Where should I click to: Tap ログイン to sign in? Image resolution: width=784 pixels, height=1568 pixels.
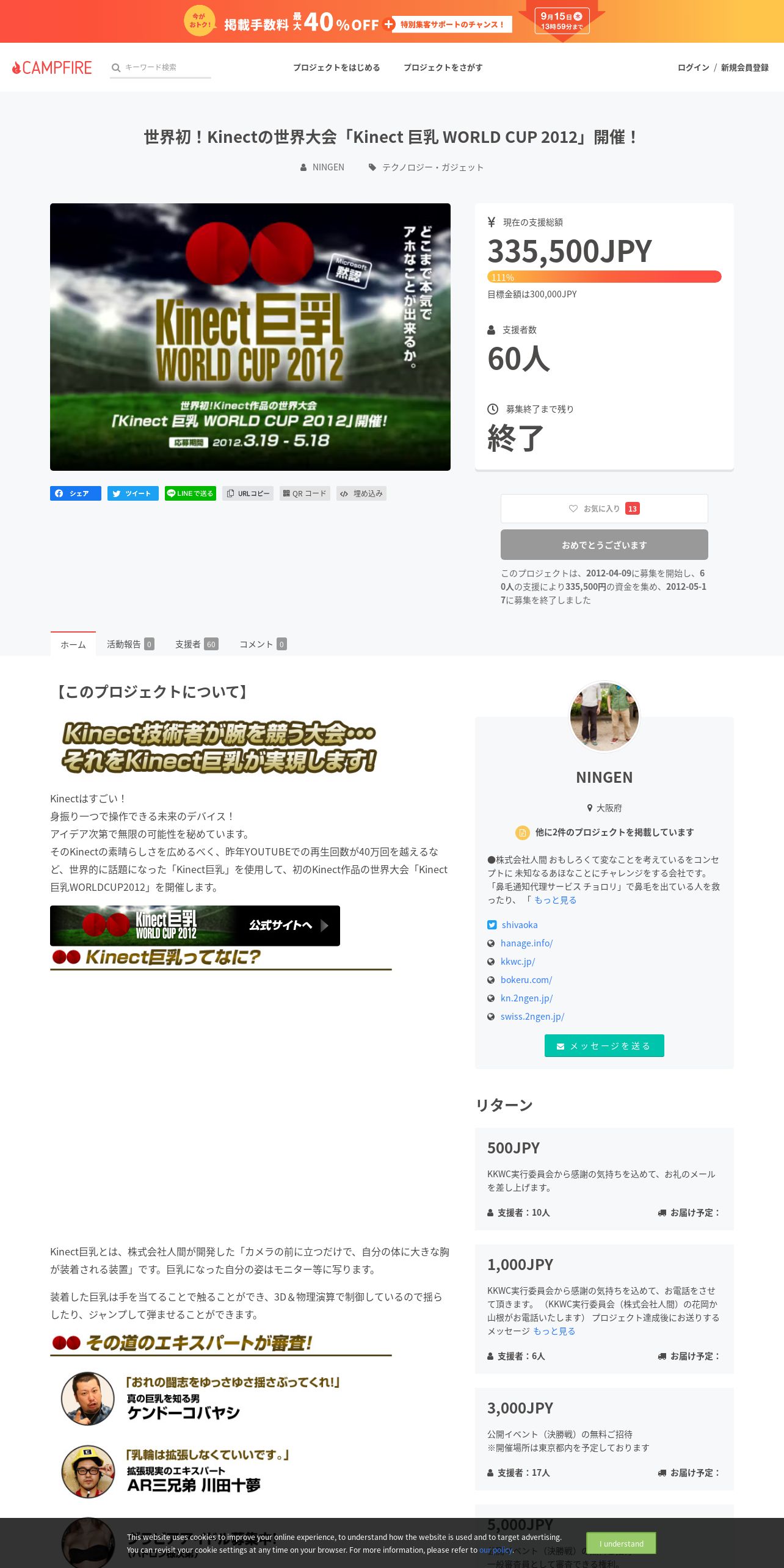[x=693, y=67]
